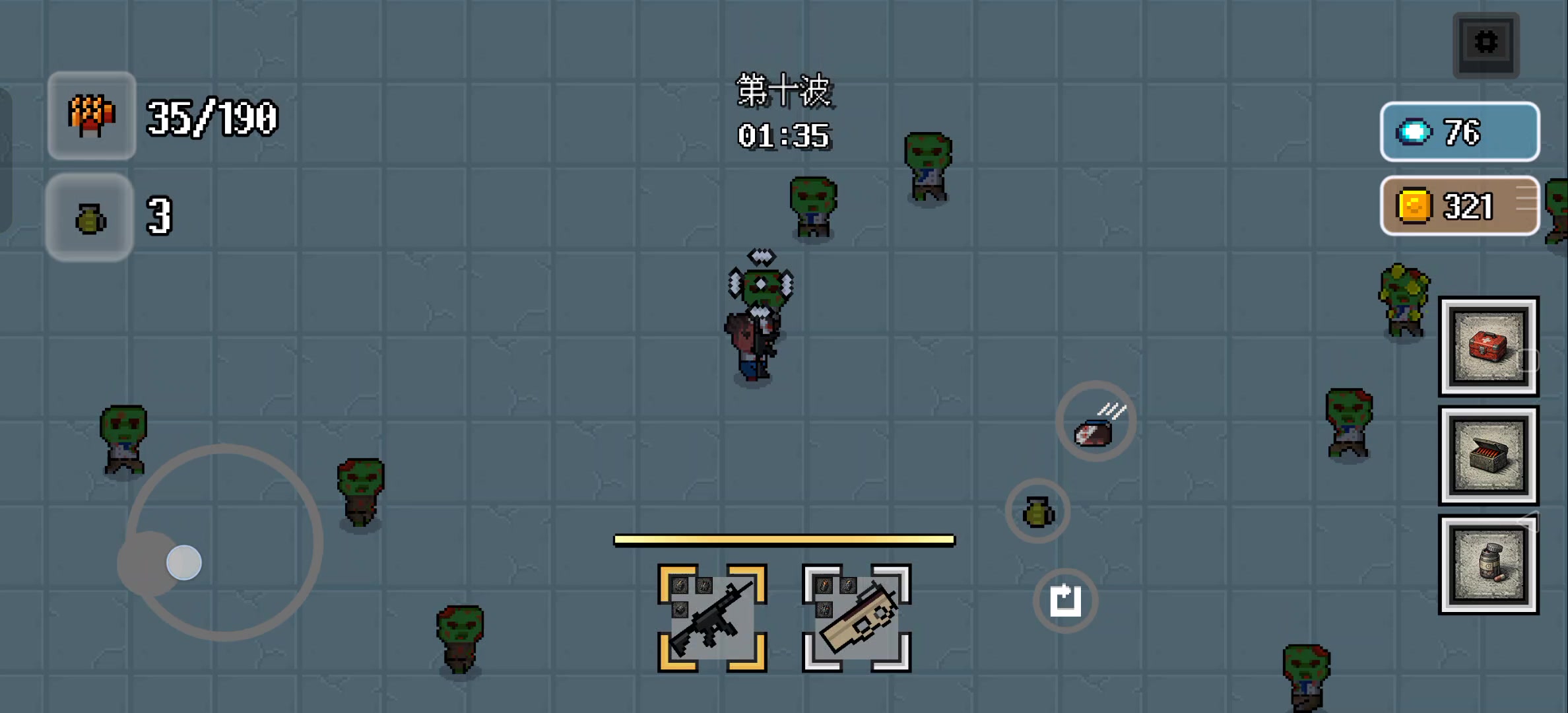Screen dimensions: 1568x713
Task: Tap the weapon swap button
Action: (x=1065, y=600)
